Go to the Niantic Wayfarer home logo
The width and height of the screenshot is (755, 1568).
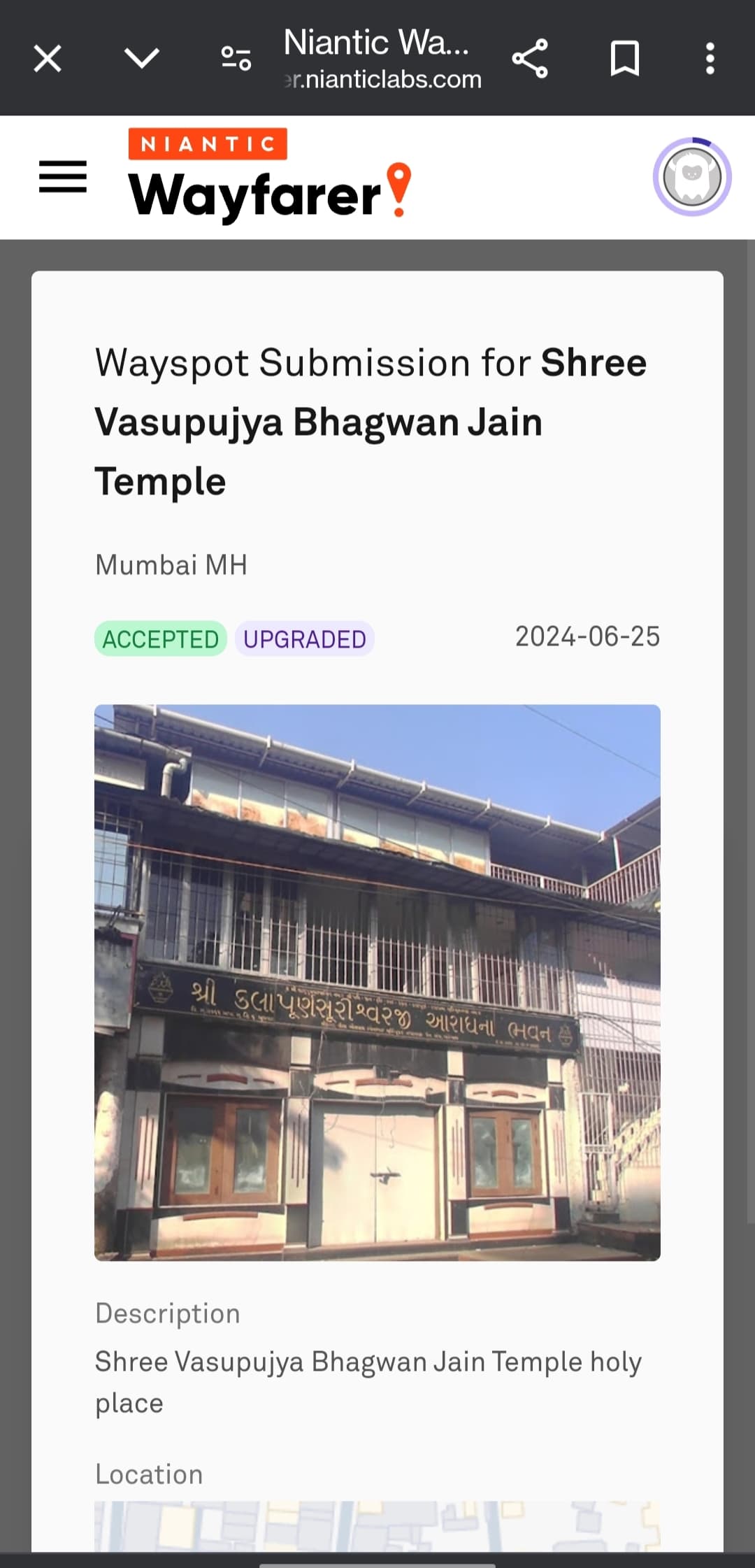(x=270, y=175)
